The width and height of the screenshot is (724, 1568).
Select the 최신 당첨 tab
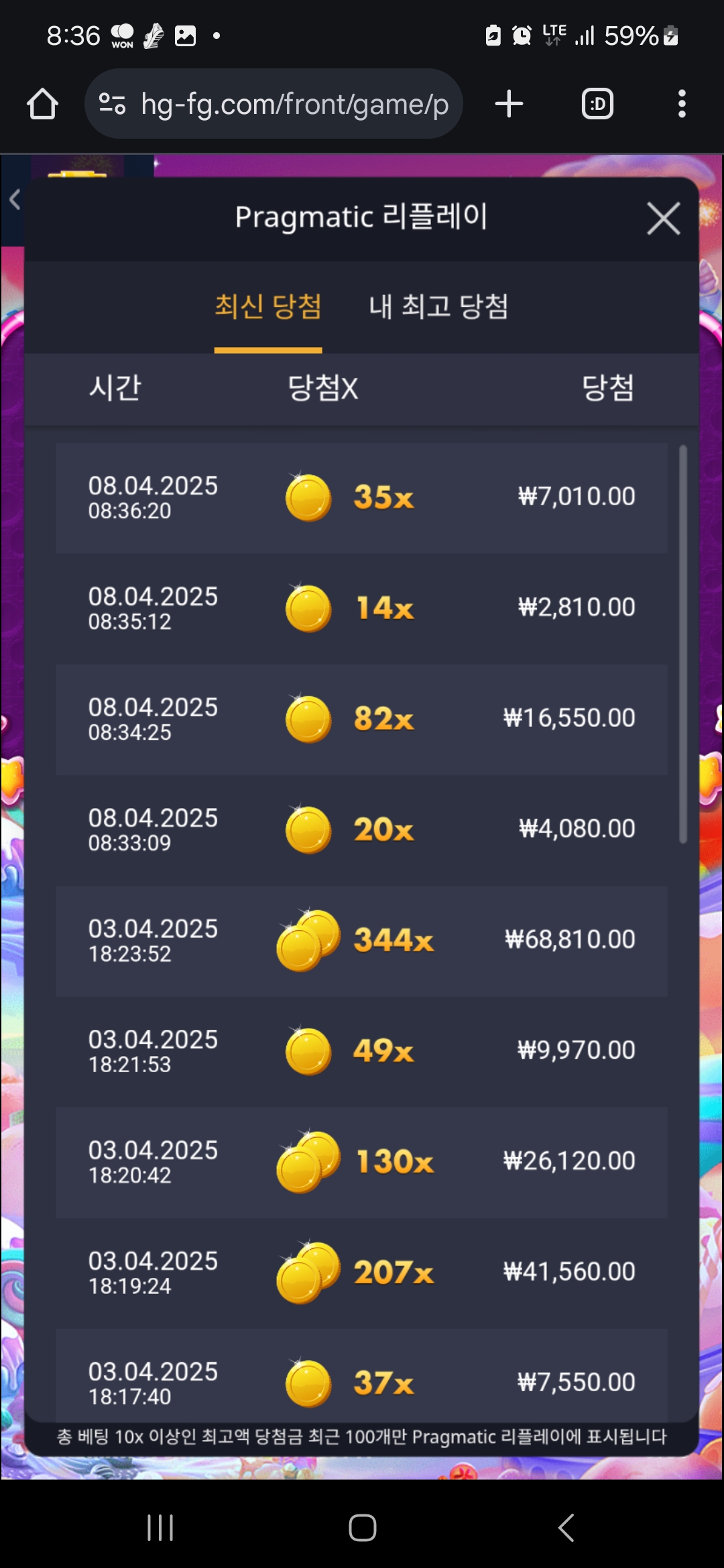coord(268,307)
